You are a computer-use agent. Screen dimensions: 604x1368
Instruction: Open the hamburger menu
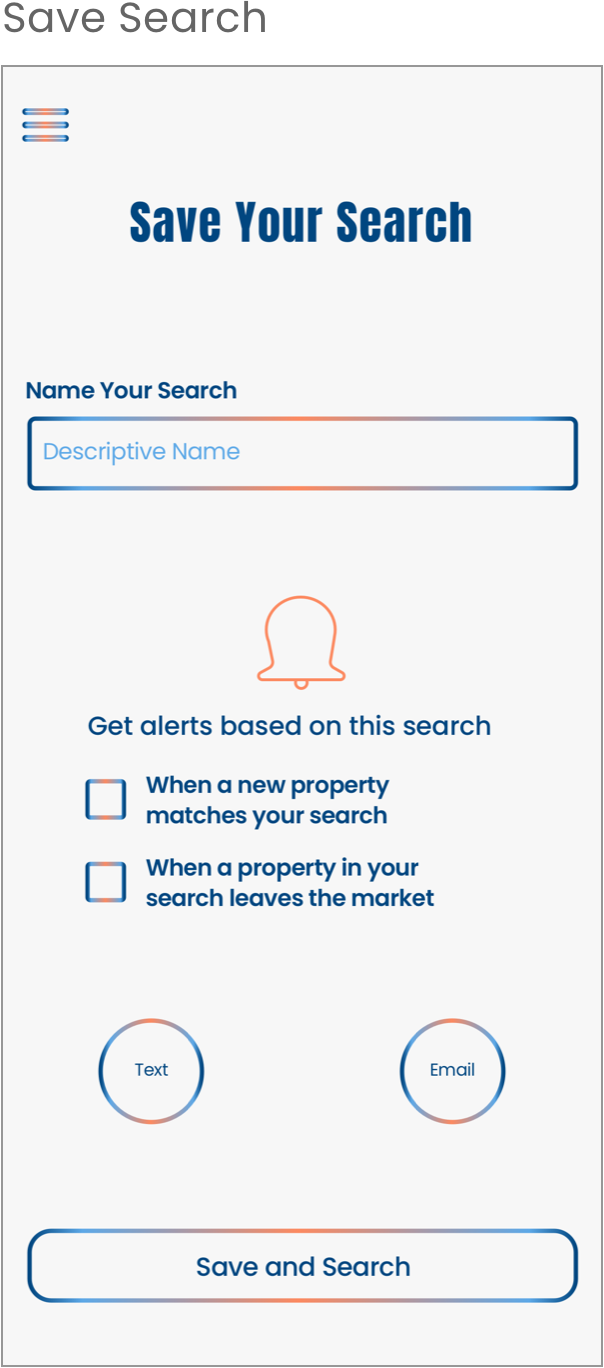(45, 125)
